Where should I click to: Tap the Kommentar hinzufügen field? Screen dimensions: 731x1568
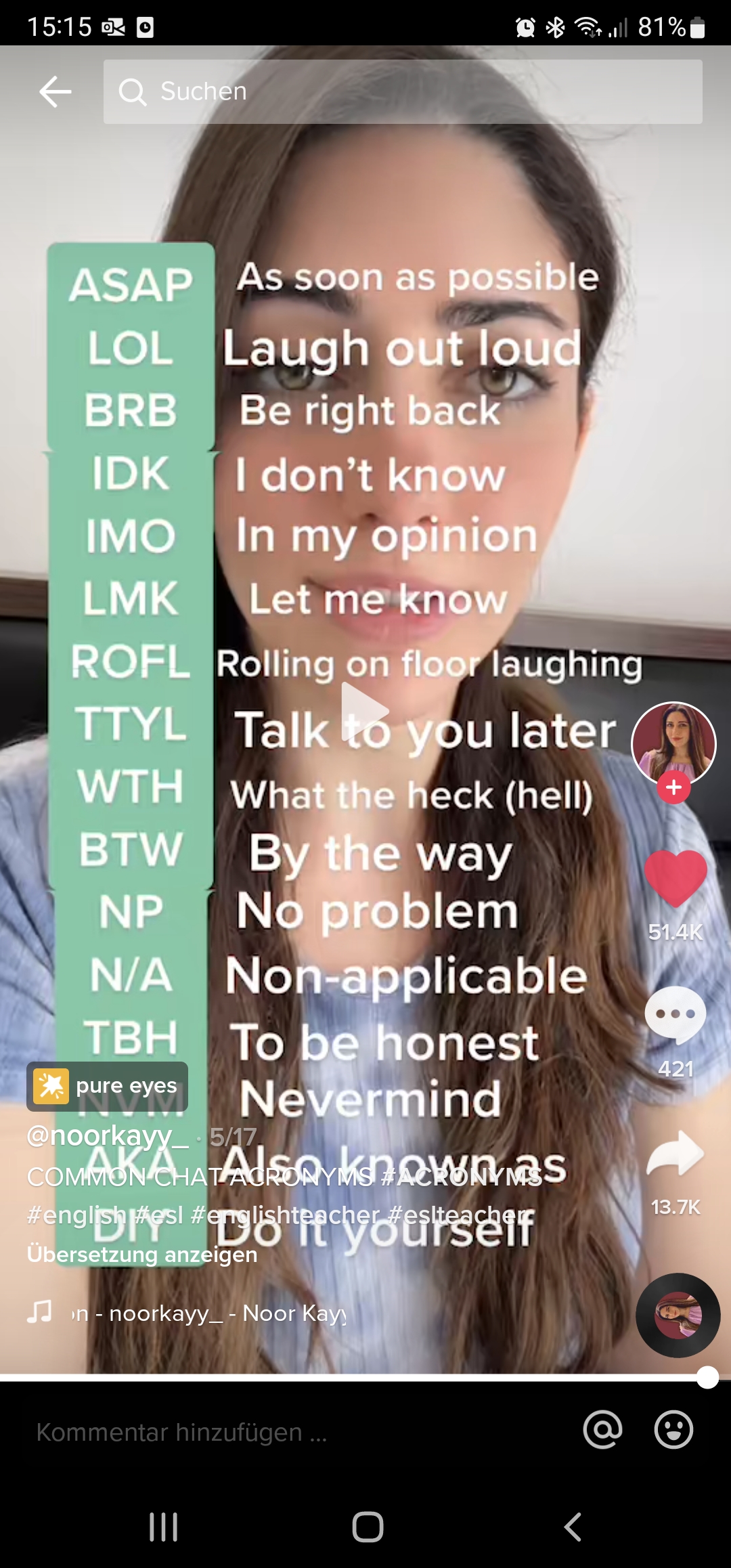pos(271,1432)
